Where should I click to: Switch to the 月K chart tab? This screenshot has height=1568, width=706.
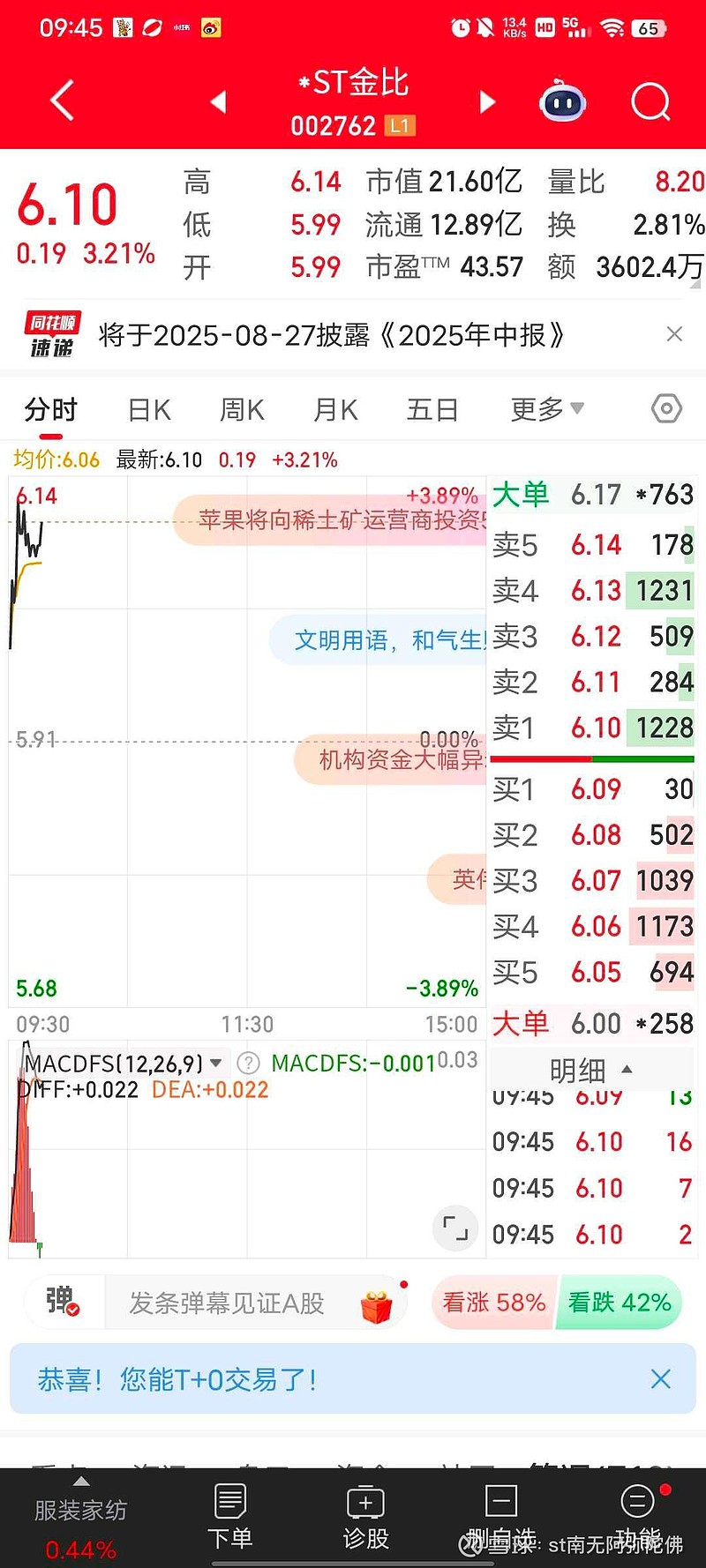tap(336, 410)
